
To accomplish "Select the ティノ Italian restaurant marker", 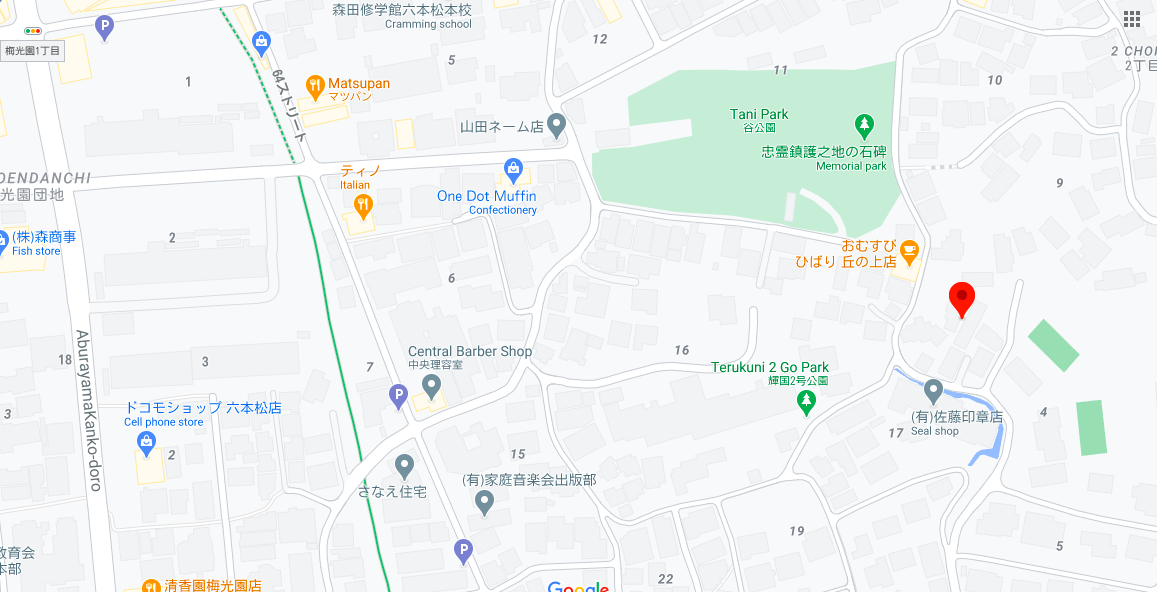I will (x=362, y=207).
